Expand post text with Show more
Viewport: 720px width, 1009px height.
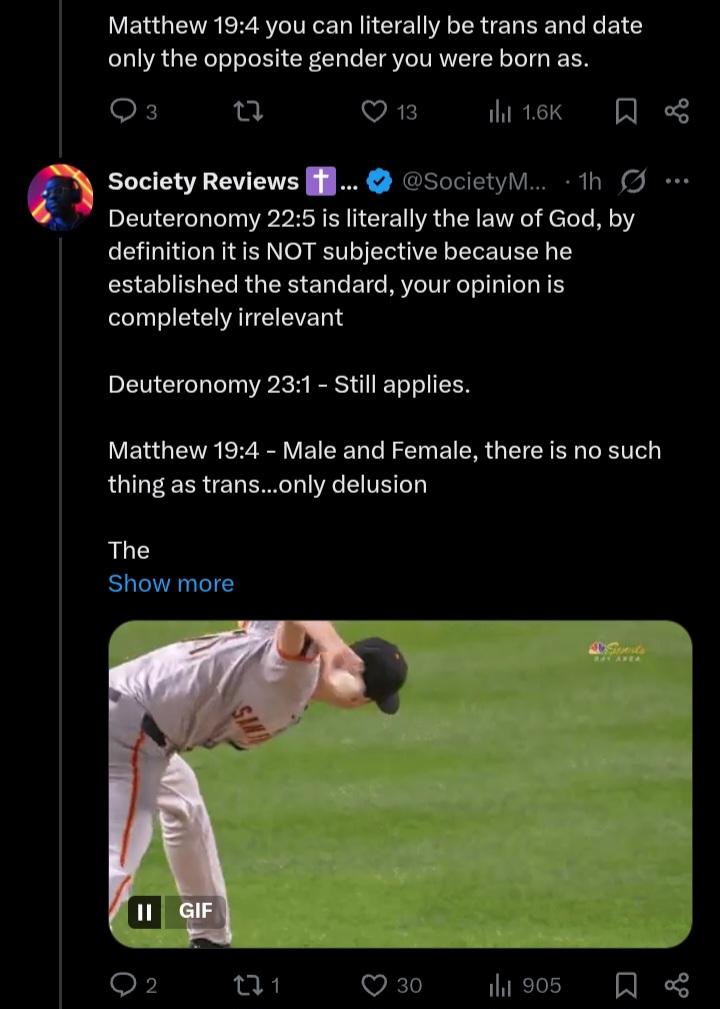coord(171,583)
